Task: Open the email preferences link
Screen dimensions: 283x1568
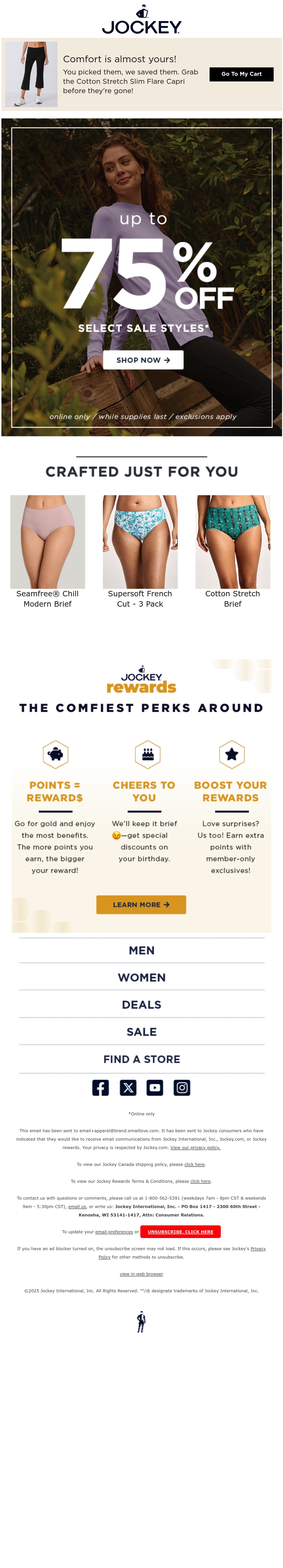Action: (114, 1231)
